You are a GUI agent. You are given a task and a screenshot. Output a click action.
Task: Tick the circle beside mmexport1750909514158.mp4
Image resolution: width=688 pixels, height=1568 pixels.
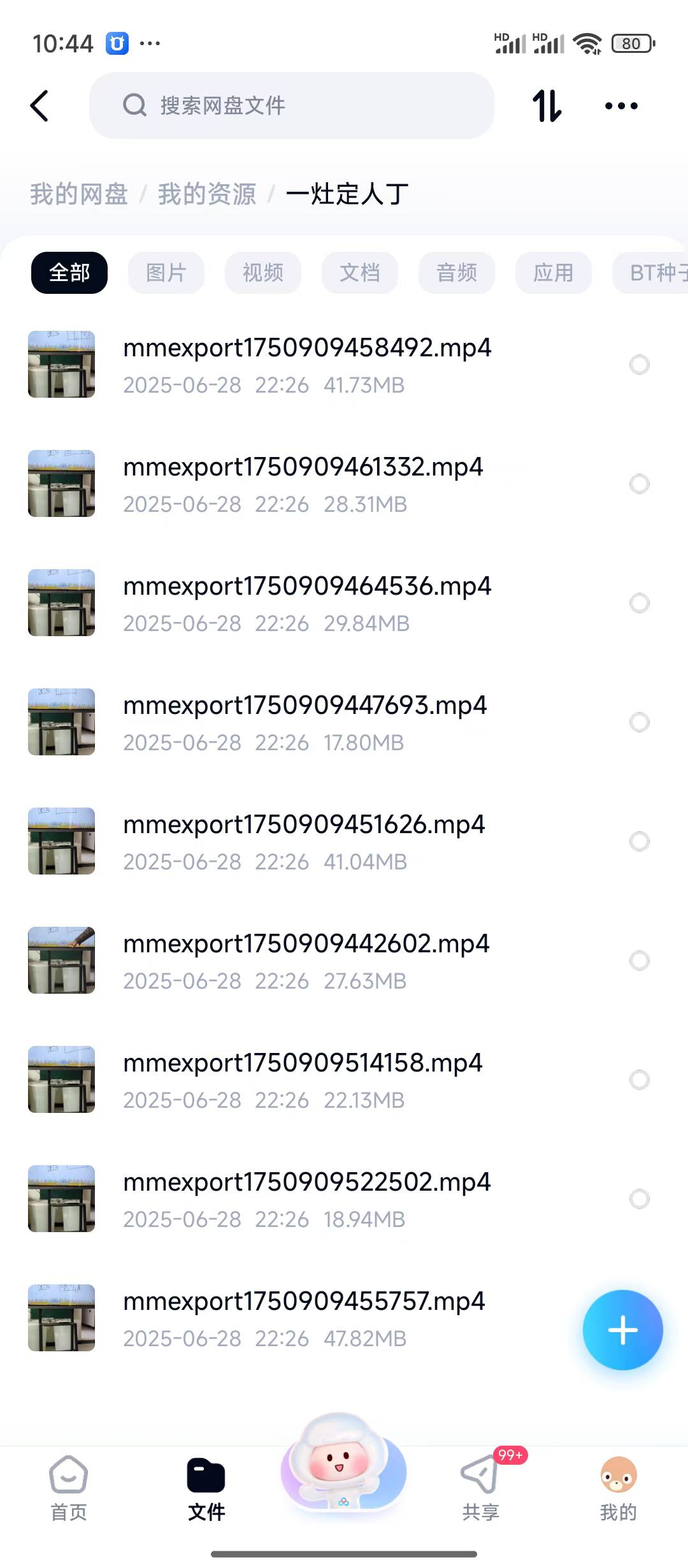tap(640, 1080)
